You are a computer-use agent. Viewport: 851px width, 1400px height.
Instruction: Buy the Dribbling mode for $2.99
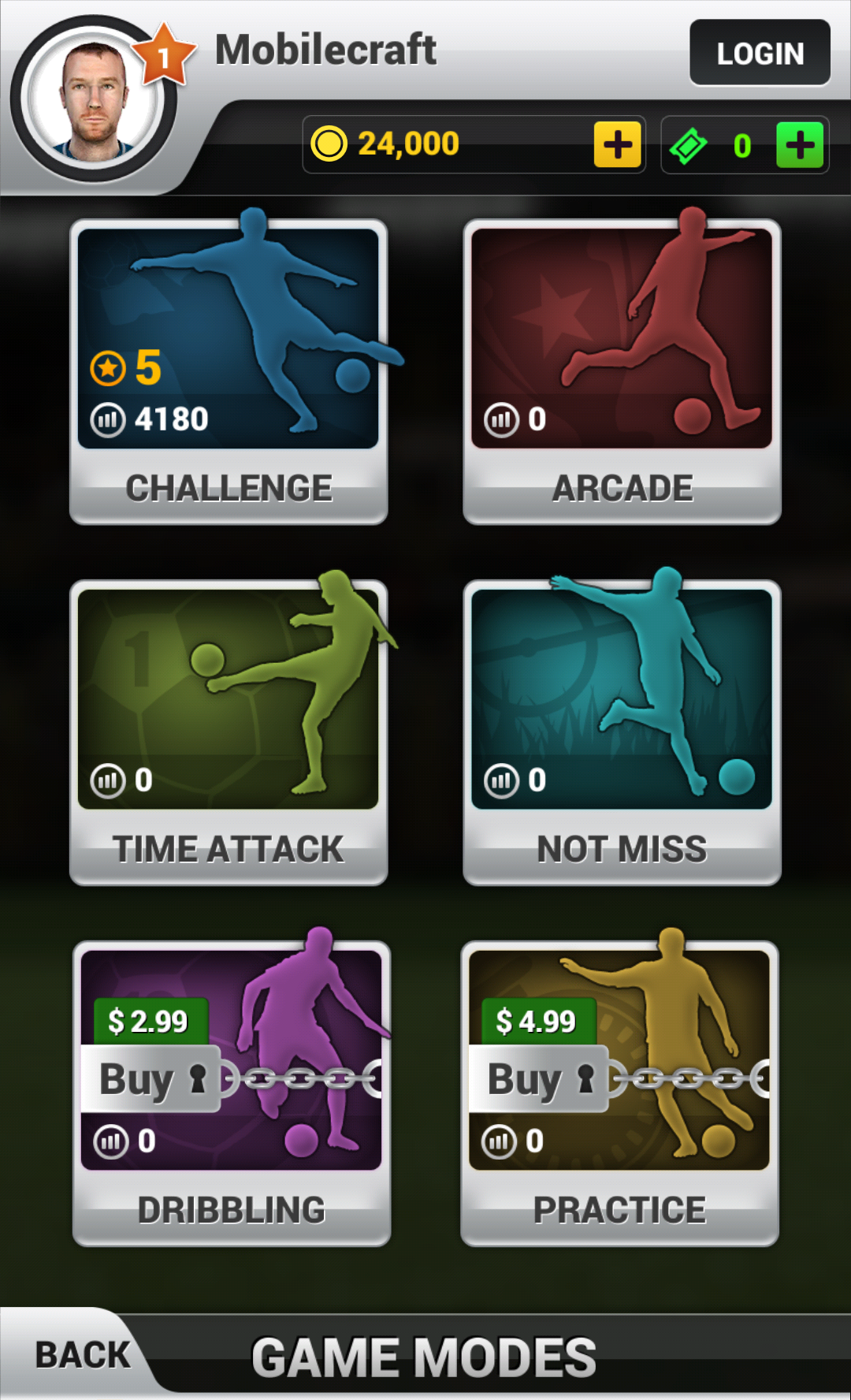[151, 1078]
